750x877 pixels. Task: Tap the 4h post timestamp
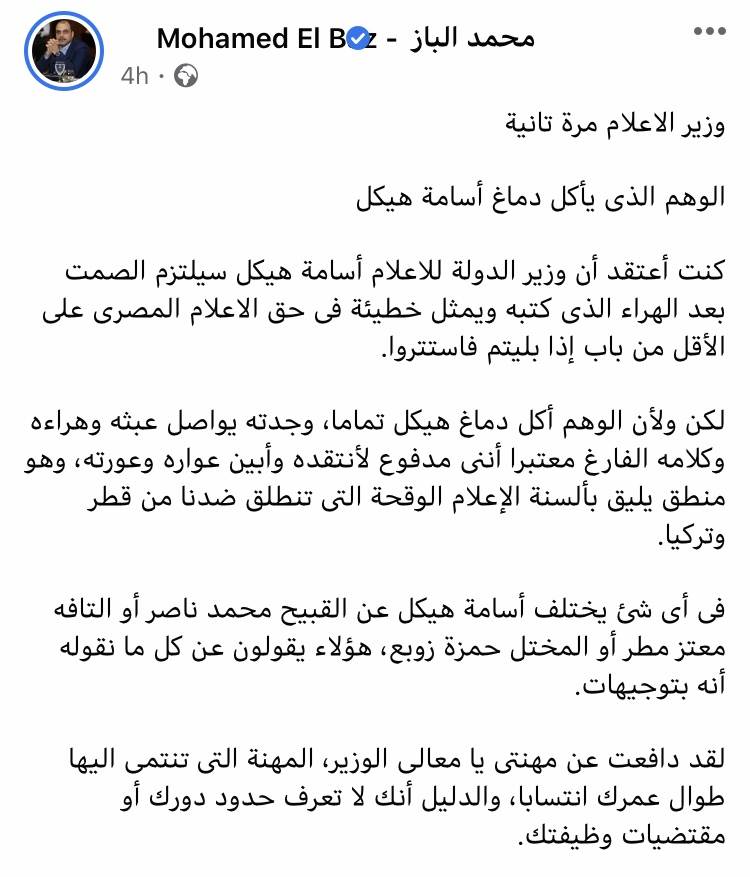(134, 76)
